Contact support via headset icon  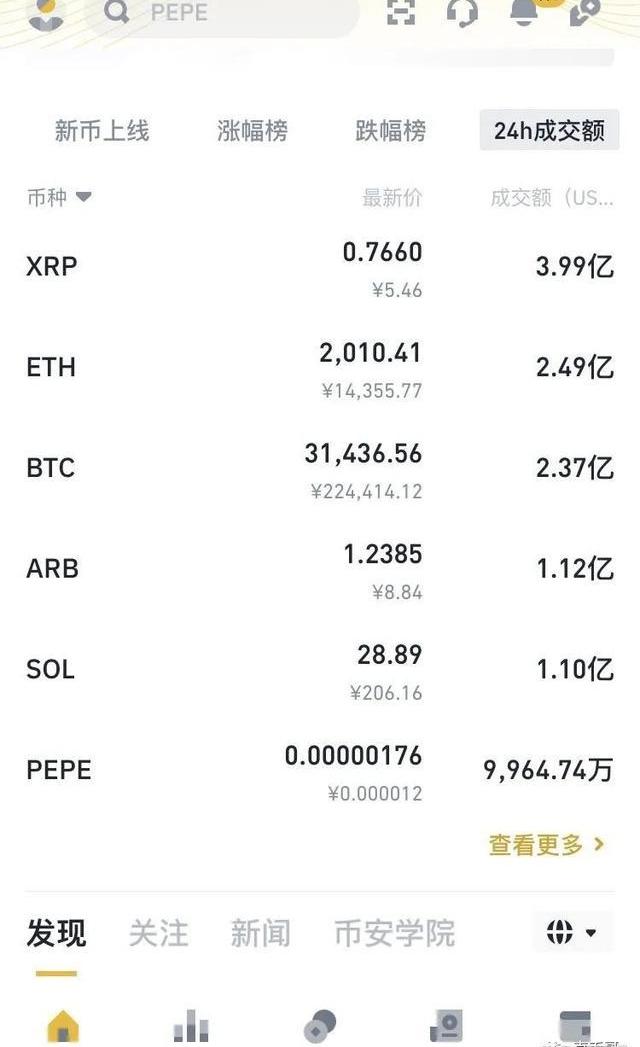pos(462,12)
